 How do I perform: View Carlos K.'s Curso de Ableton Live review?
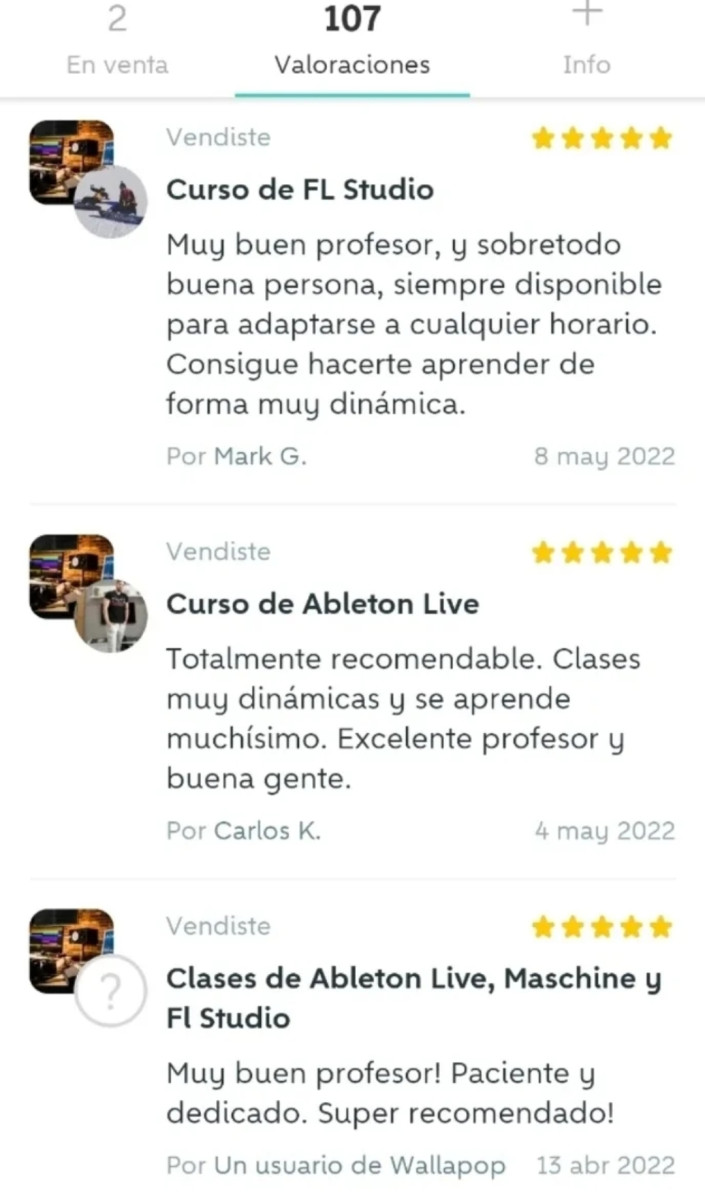(x=420, y=700)
